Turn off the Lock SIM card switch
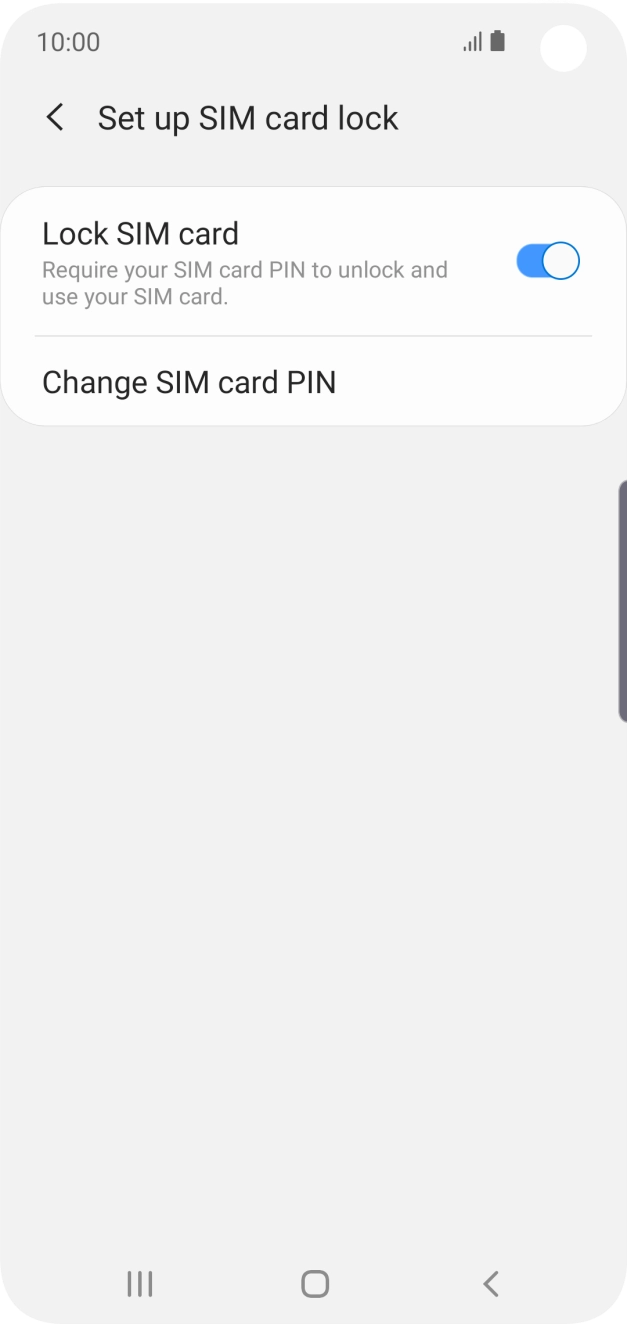 547,261
